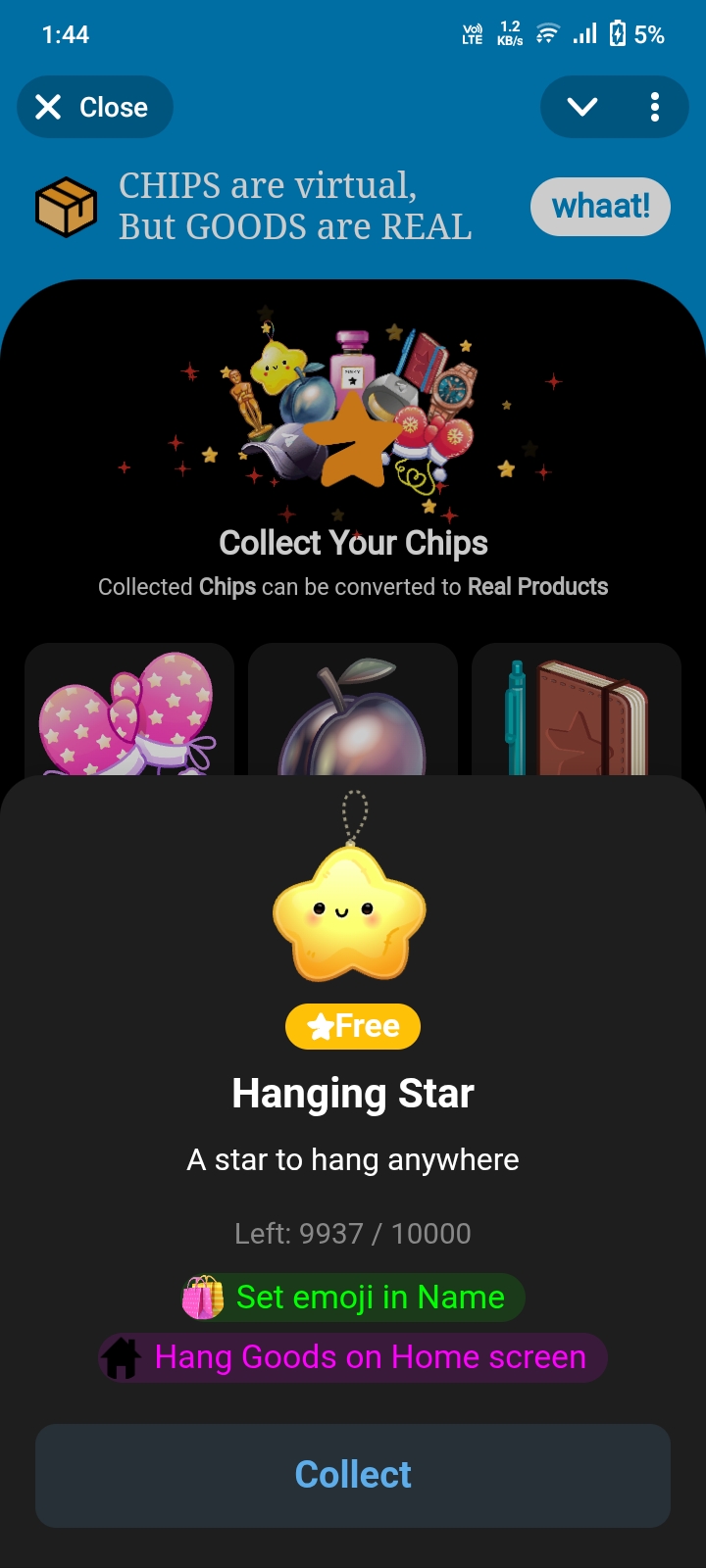Toggle the Free badge on Hanging Star
The width and height of the screenshot is (706, 1568).
[352, 1026]
